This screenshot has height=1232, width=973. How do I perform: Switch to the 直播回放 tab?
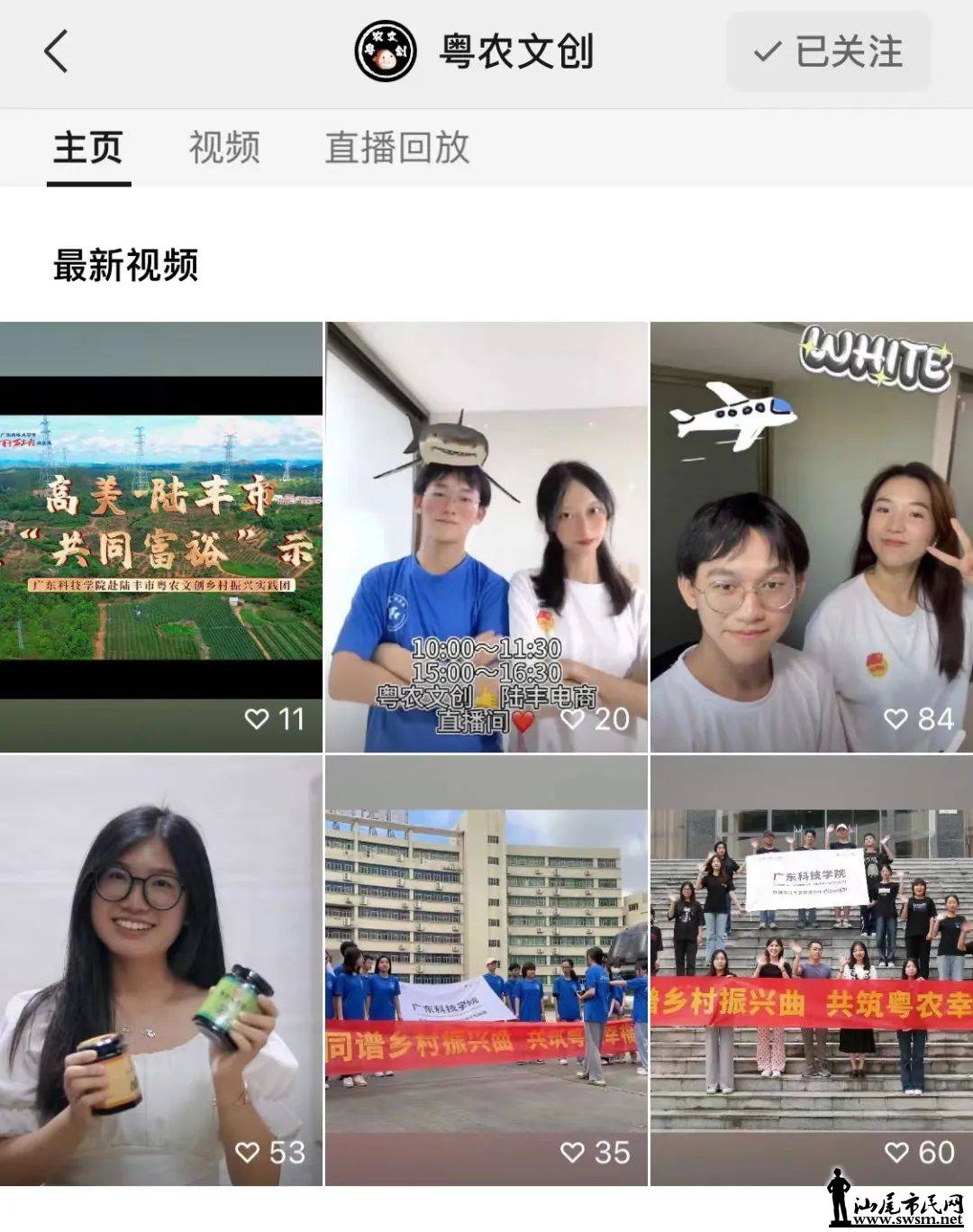click(x=397, y=148)
